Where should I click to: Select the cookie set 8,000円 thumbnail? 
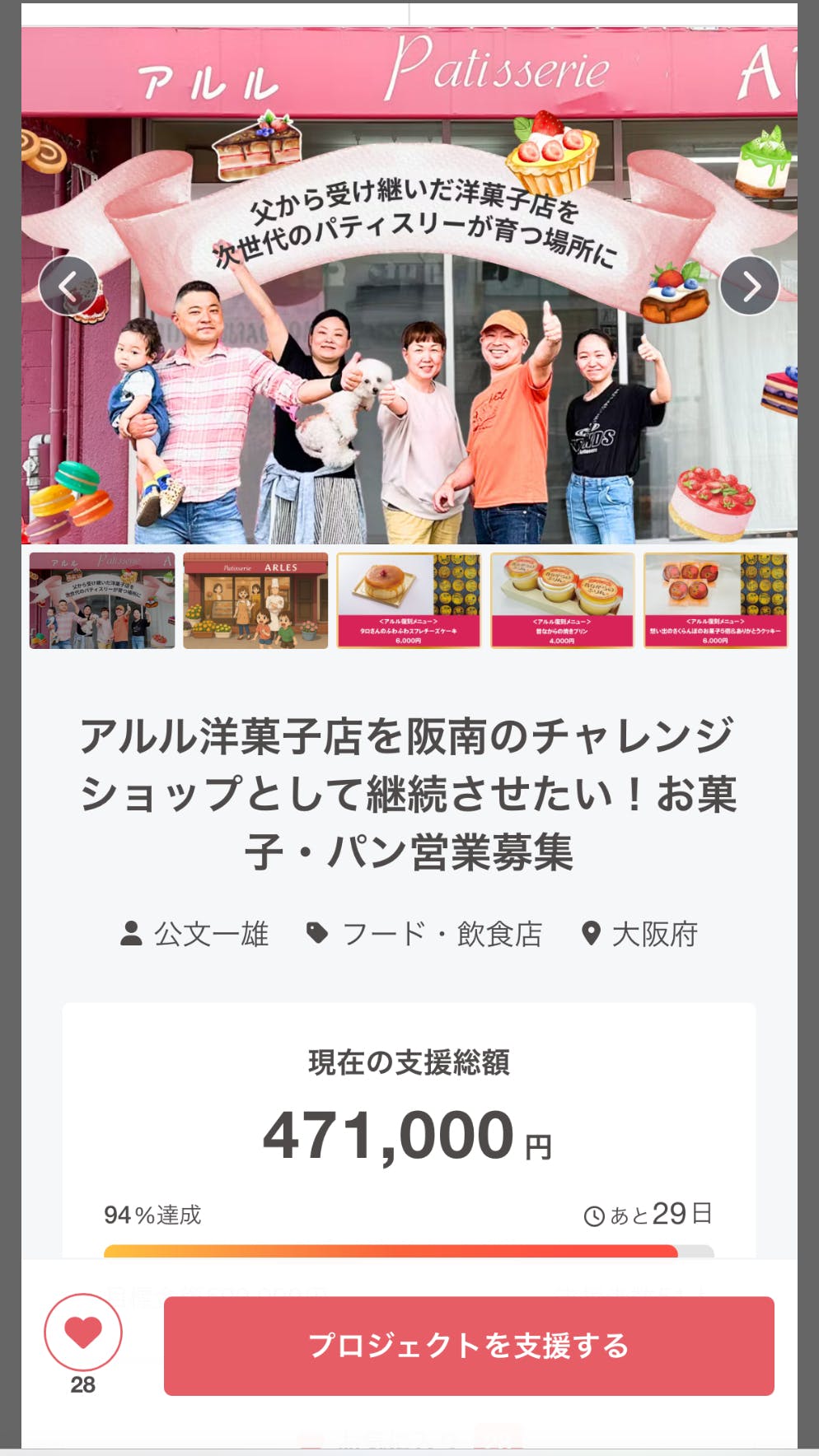coord(715,600)
